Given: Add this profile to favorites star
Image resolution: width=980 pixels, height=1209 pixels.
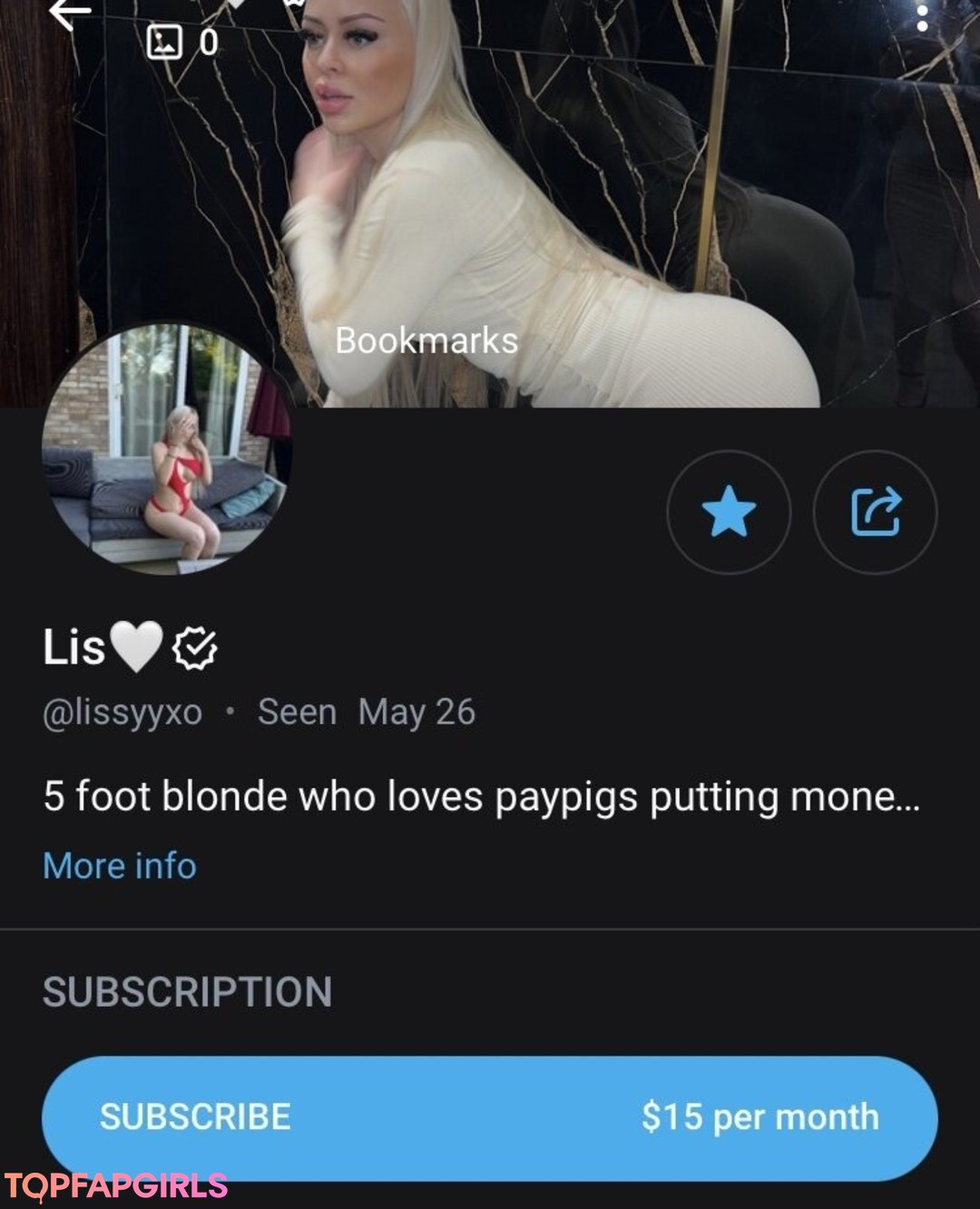Looking at the screenshot, I should tap(729, 512).
